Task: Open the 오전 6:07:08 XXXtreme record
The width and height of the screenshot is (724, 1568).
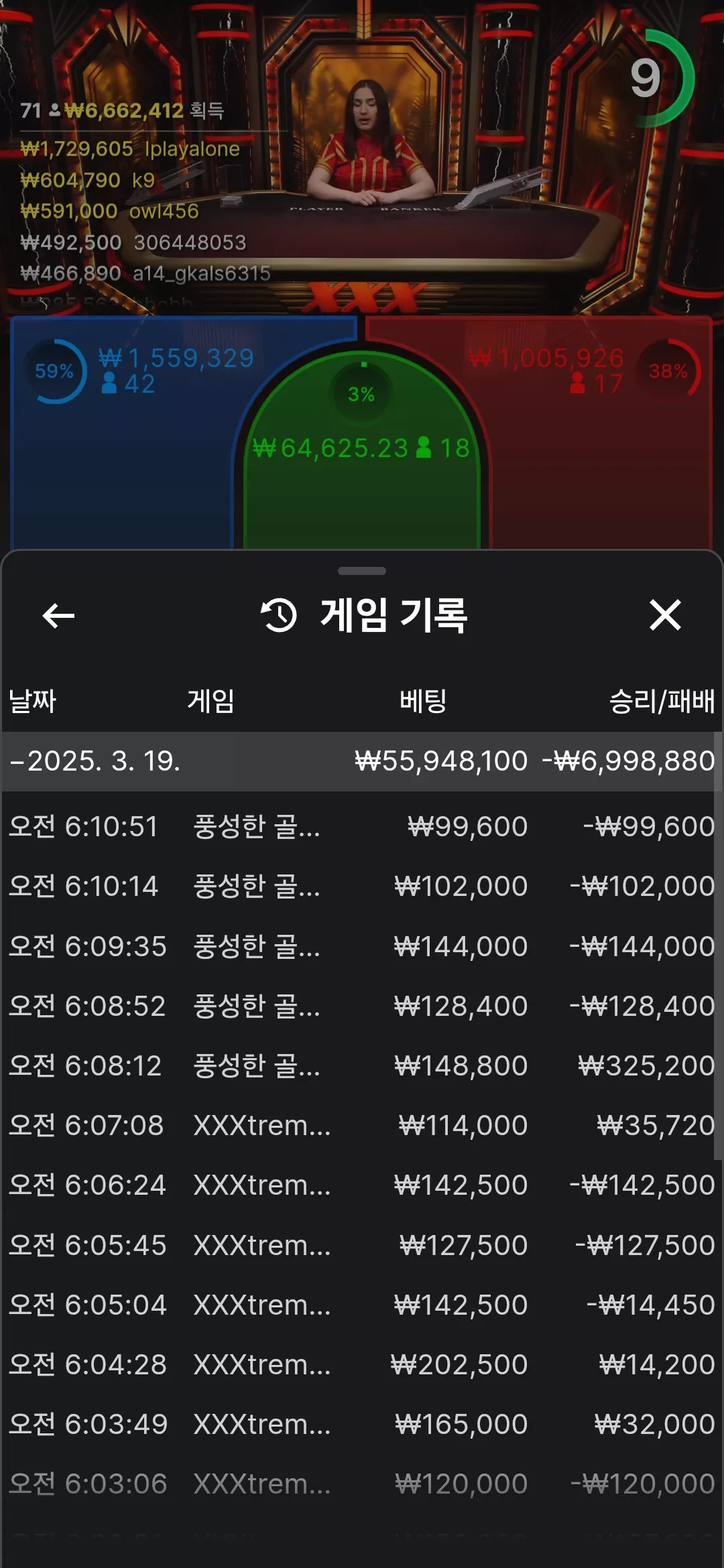Action: tap(362, 1125)
